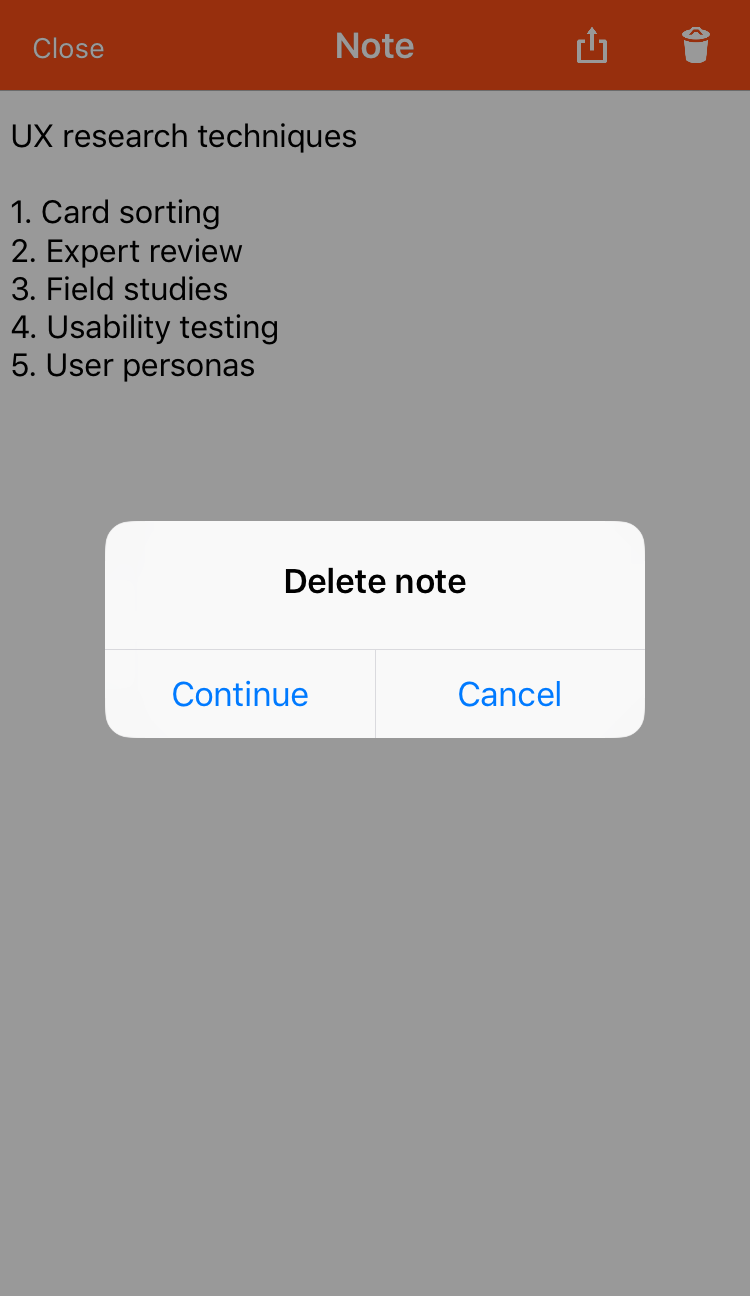Click the Usability testing text line
Screen dimensions: 750x1296
click(x=145, y=327)
